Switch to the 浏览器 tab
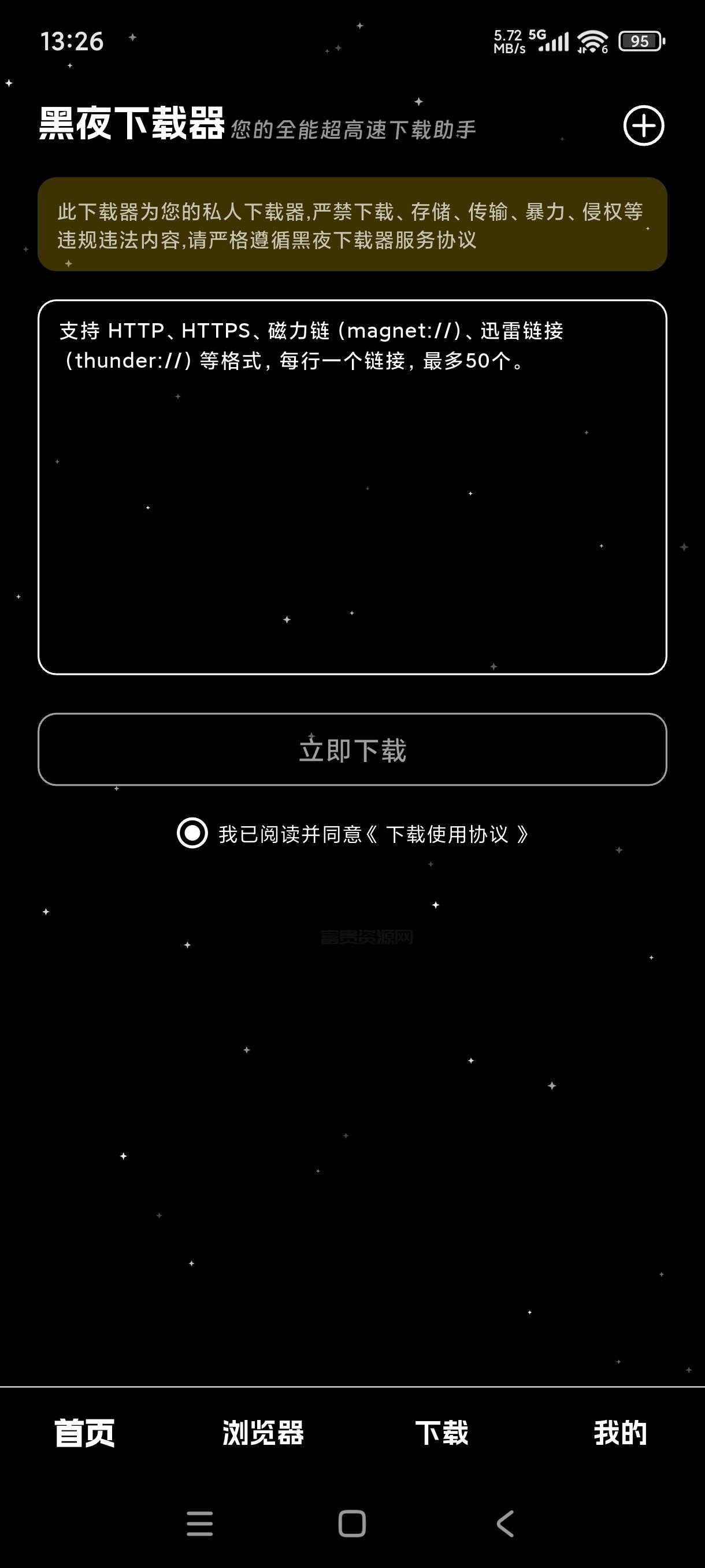The image size is (705, 1568). pyautogui.click(x=263, y=1433)
